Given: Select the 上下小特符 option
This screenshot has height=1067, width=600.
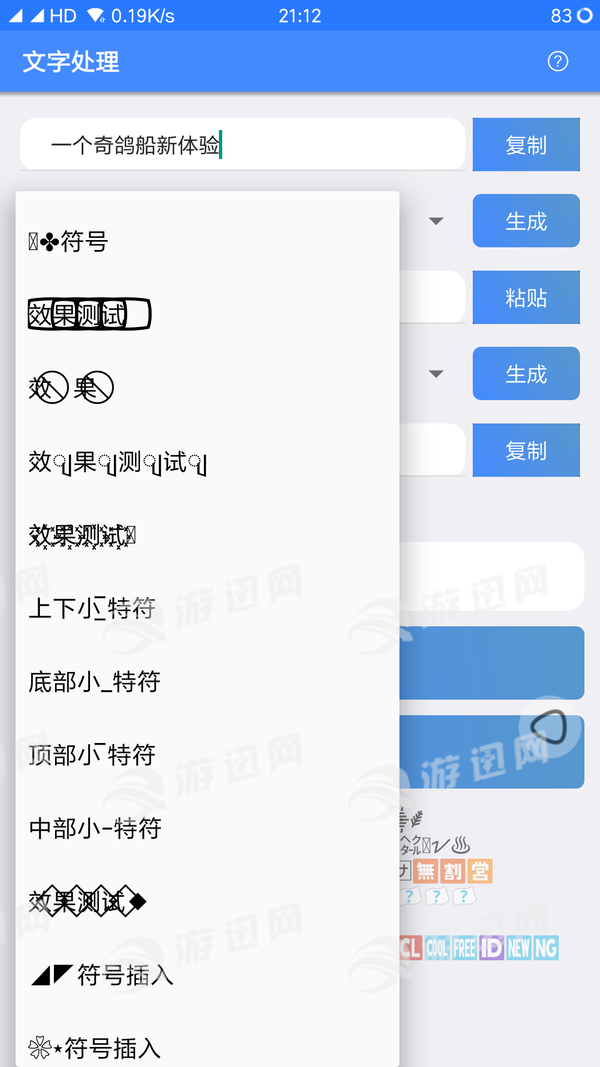Looking at the screenshot, I should tap(92, 608).
